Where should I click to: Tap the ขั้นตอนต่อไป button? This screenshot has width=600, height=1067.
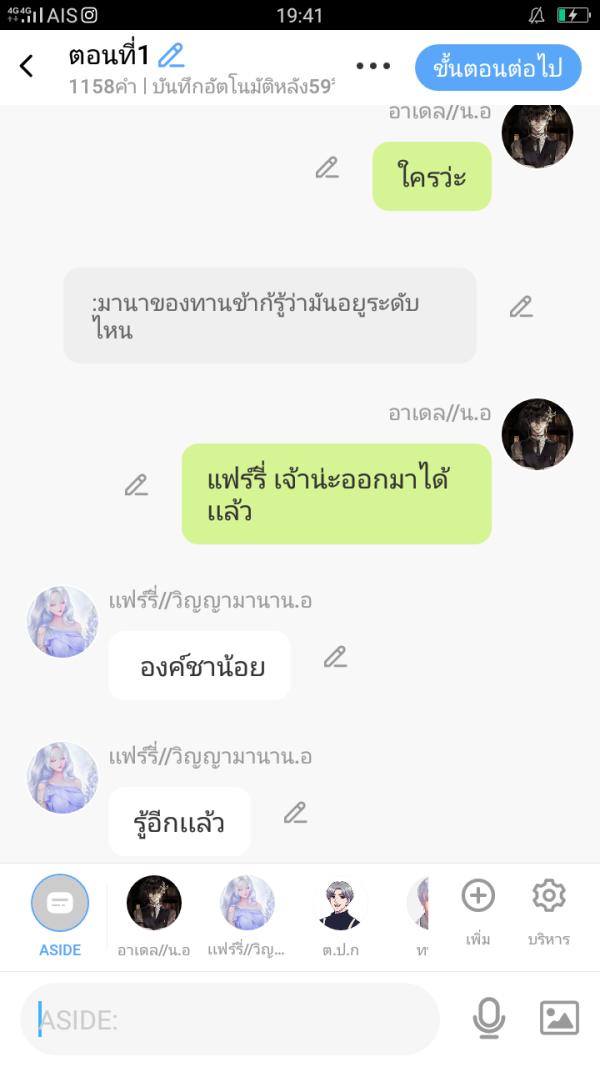(497, 68)
